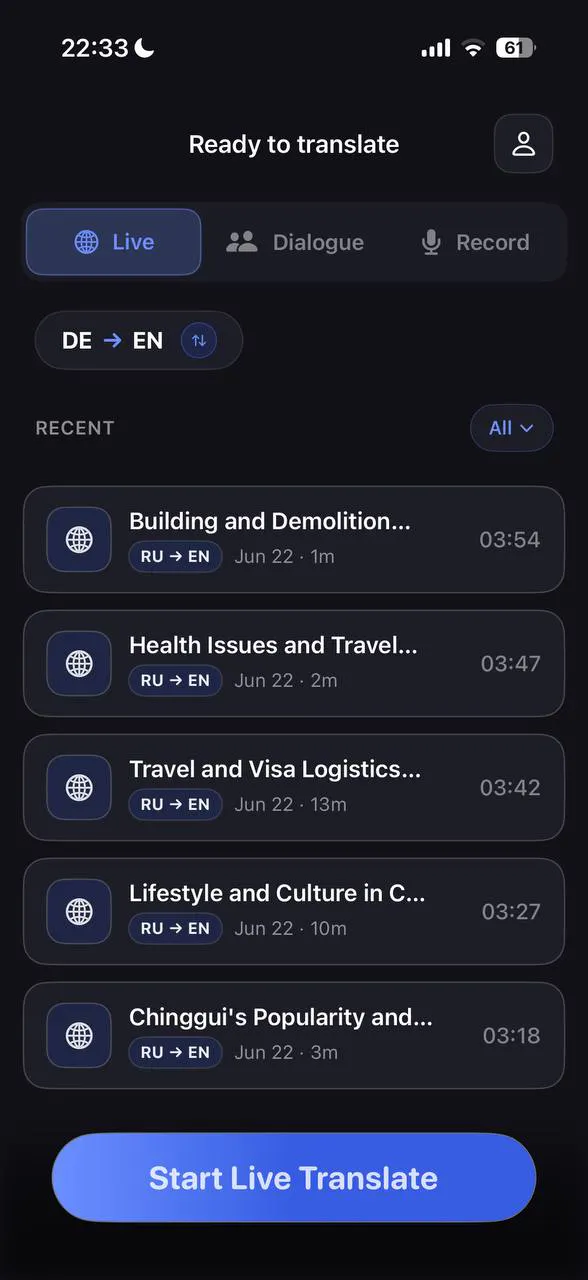This screenshot has height=1280, width=588.
Task: Select the Live mode tab
Action: coord(113,242)
